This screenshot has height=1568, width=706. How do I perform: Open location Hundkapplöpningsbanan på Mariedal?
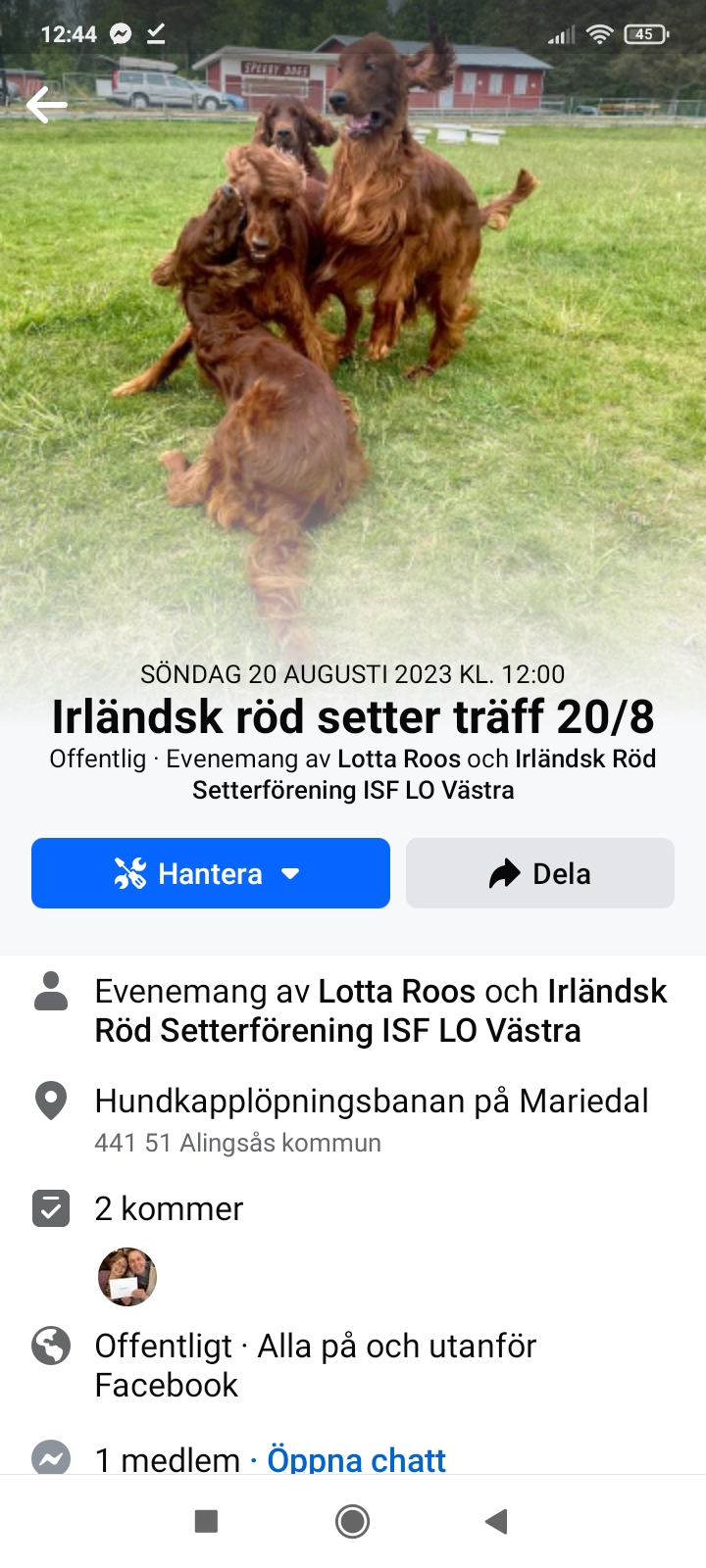click(371, 1102)
